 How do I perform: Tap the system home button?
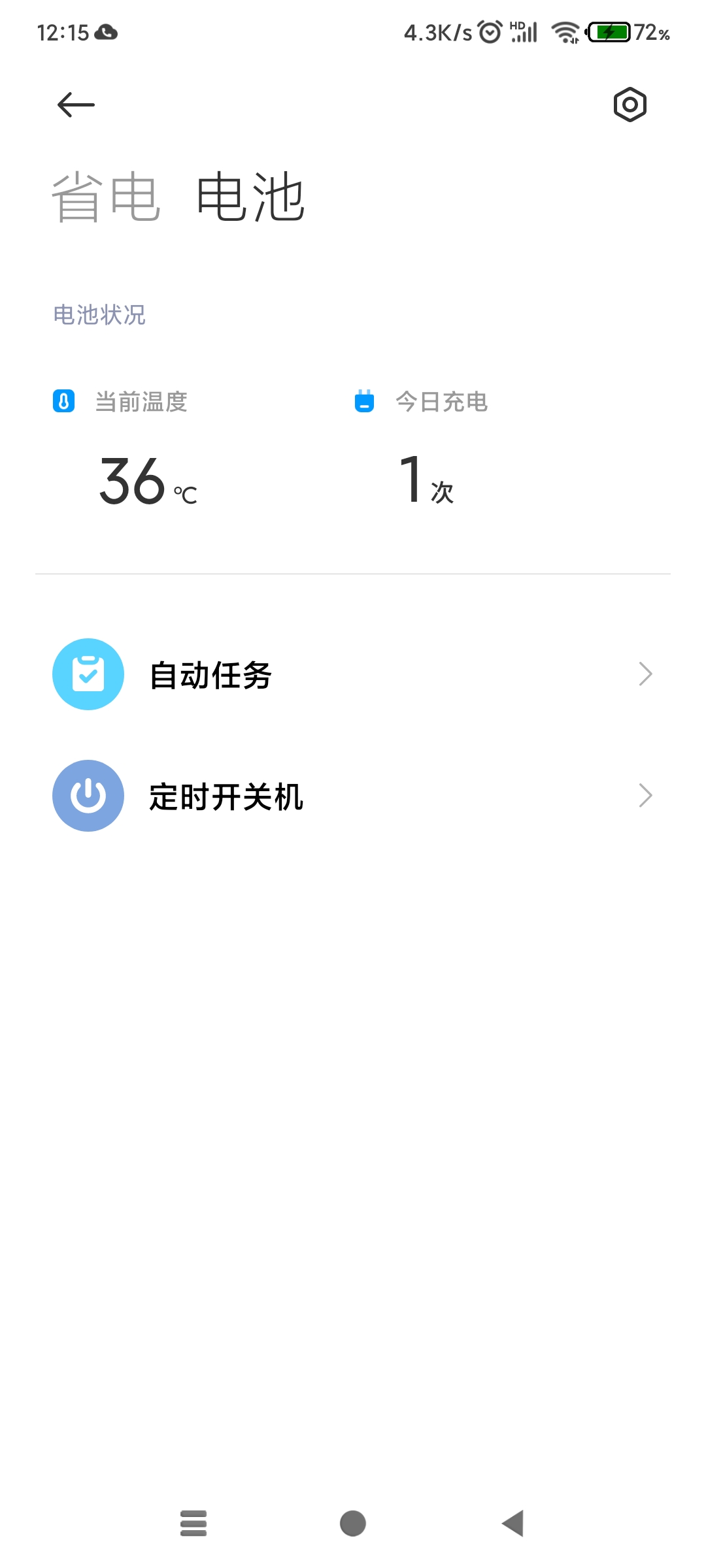353,1524
